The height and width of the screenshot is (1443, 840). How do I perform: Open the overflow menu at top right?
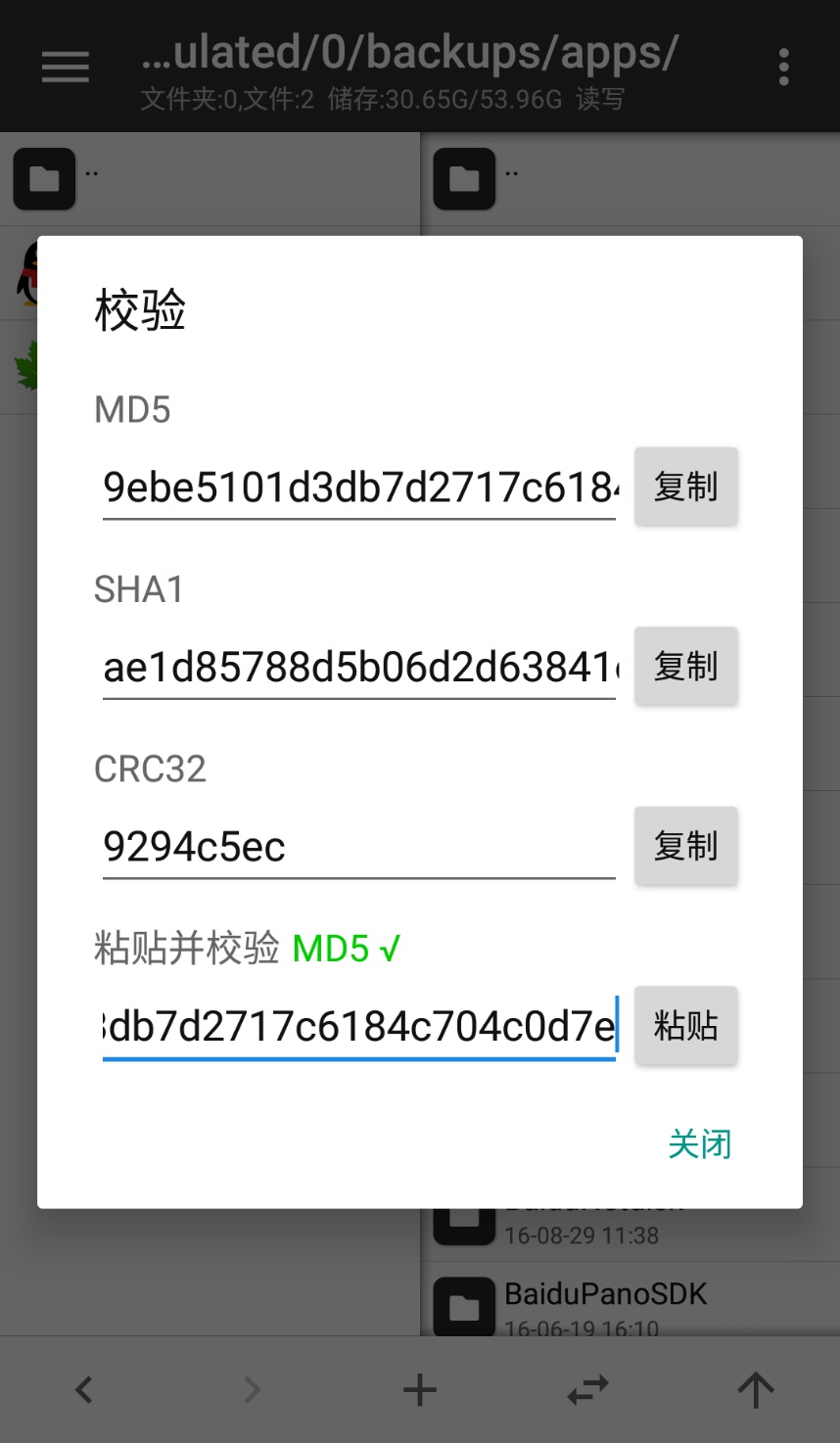[x=782, y=66]
